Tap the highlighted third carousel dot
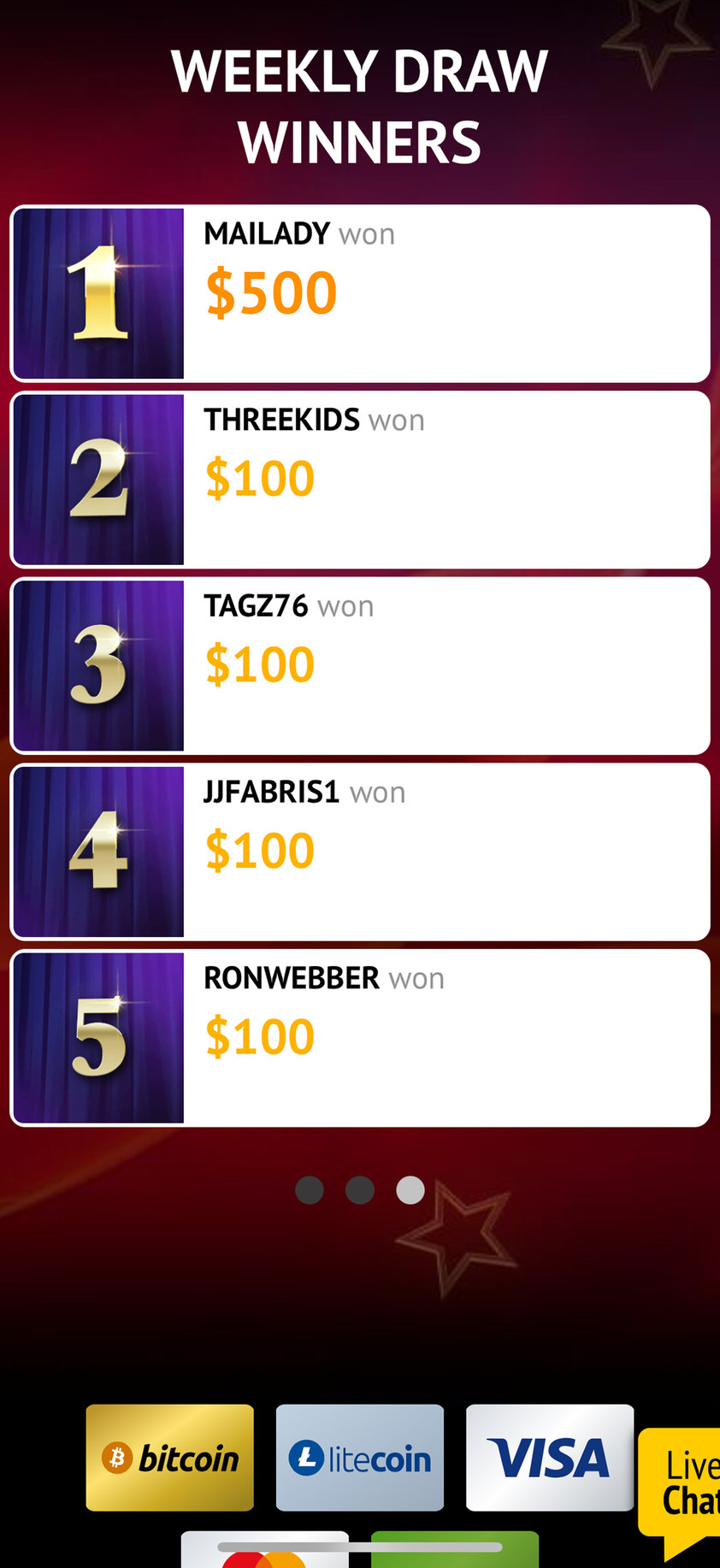This screenshot has width=720, height=1568. coord(410,1190)
